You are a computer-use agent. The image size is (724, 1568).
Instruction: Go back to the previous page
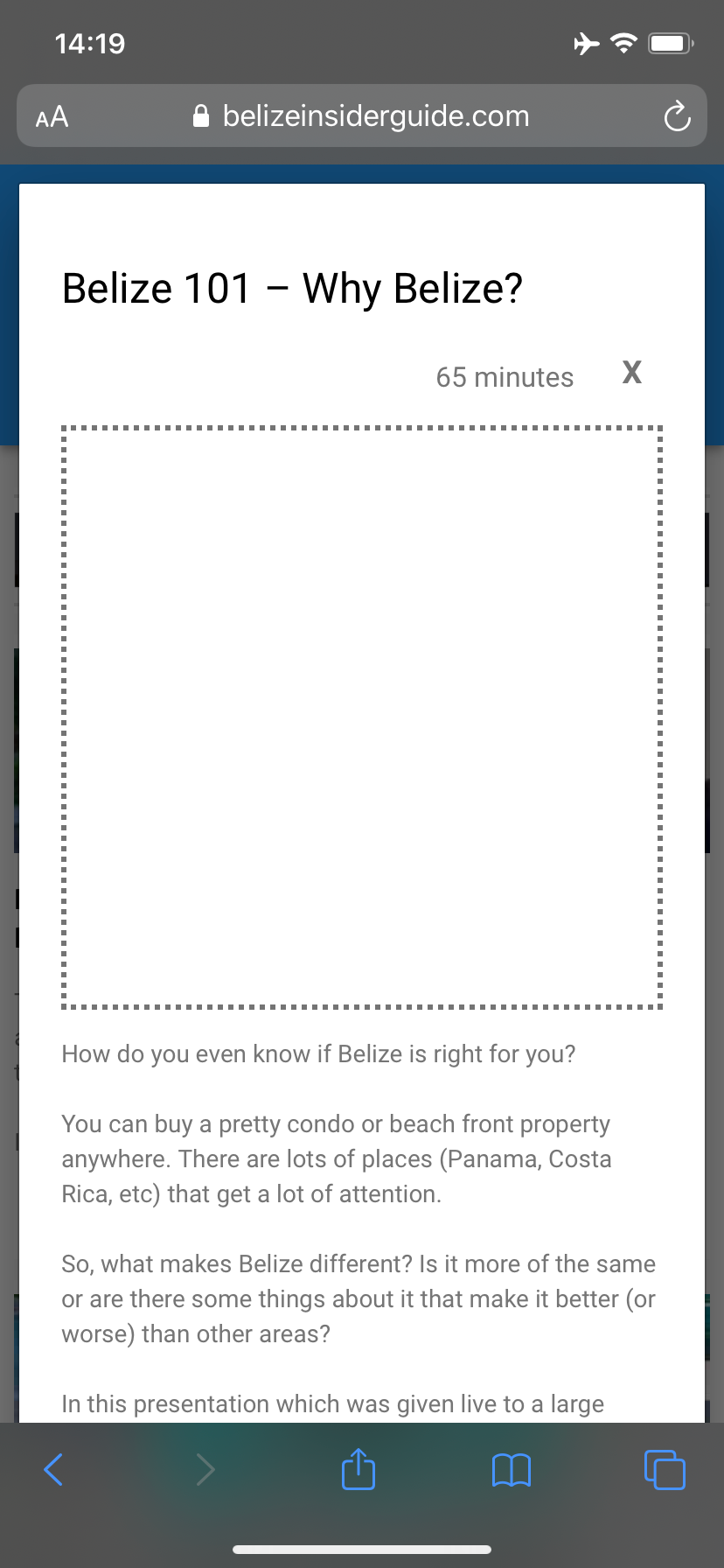coord(53,1469)
